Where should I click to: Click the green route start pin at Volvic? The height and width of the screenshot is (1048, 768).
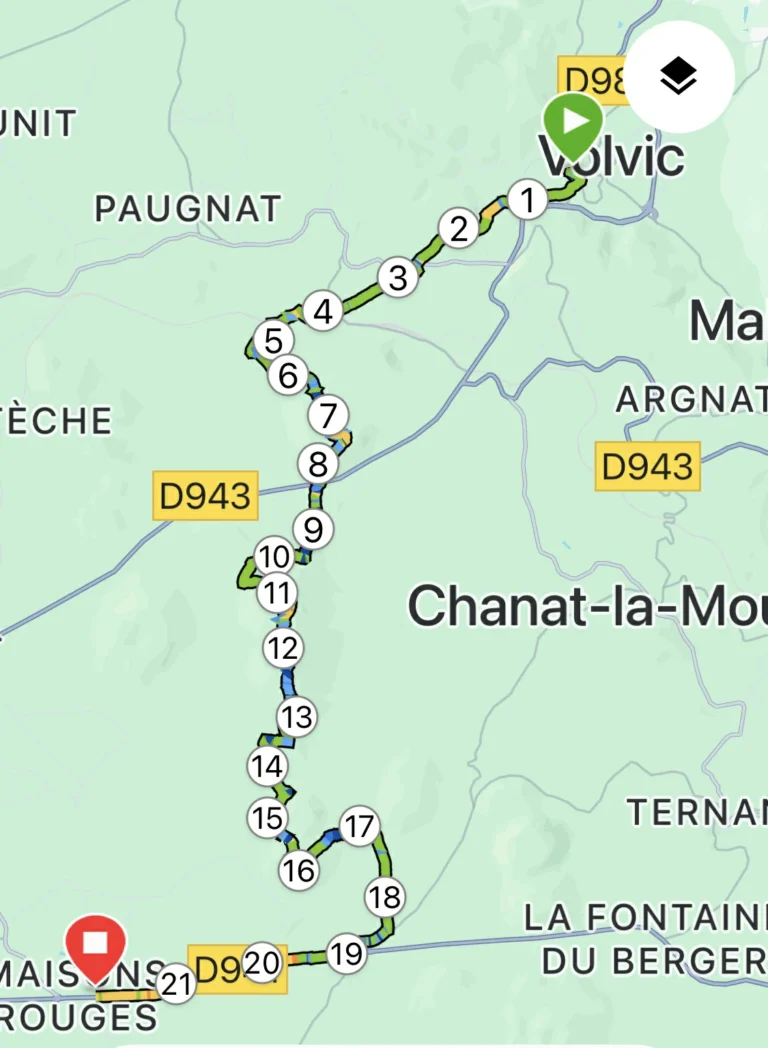click(571, 122)
